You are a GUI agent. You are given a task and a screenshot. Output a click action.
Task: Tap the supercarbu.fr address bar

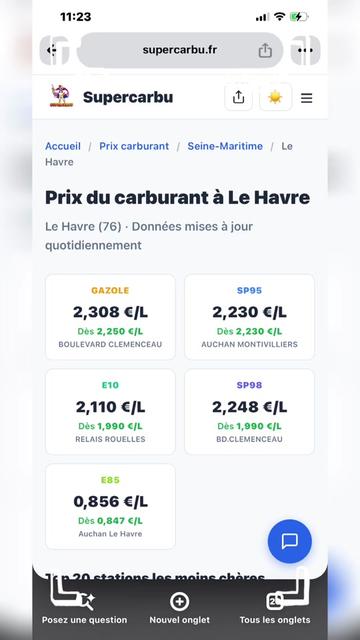[x=180, y=50]
